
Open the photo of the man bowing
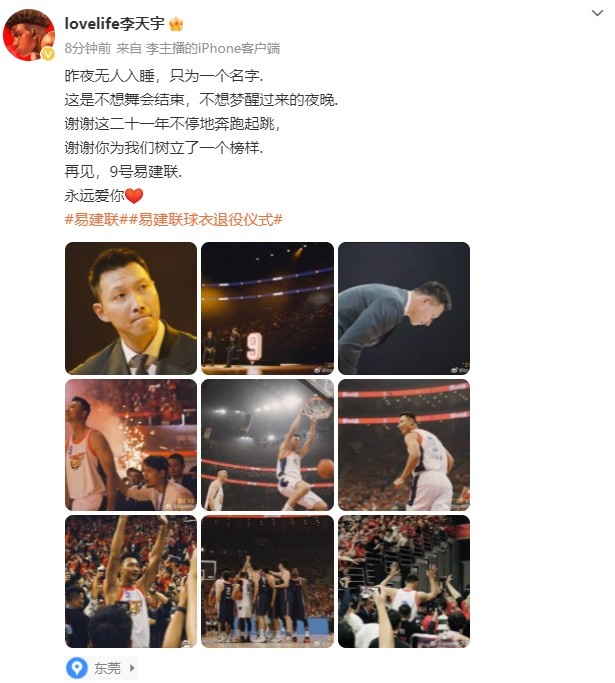point(403,308)
